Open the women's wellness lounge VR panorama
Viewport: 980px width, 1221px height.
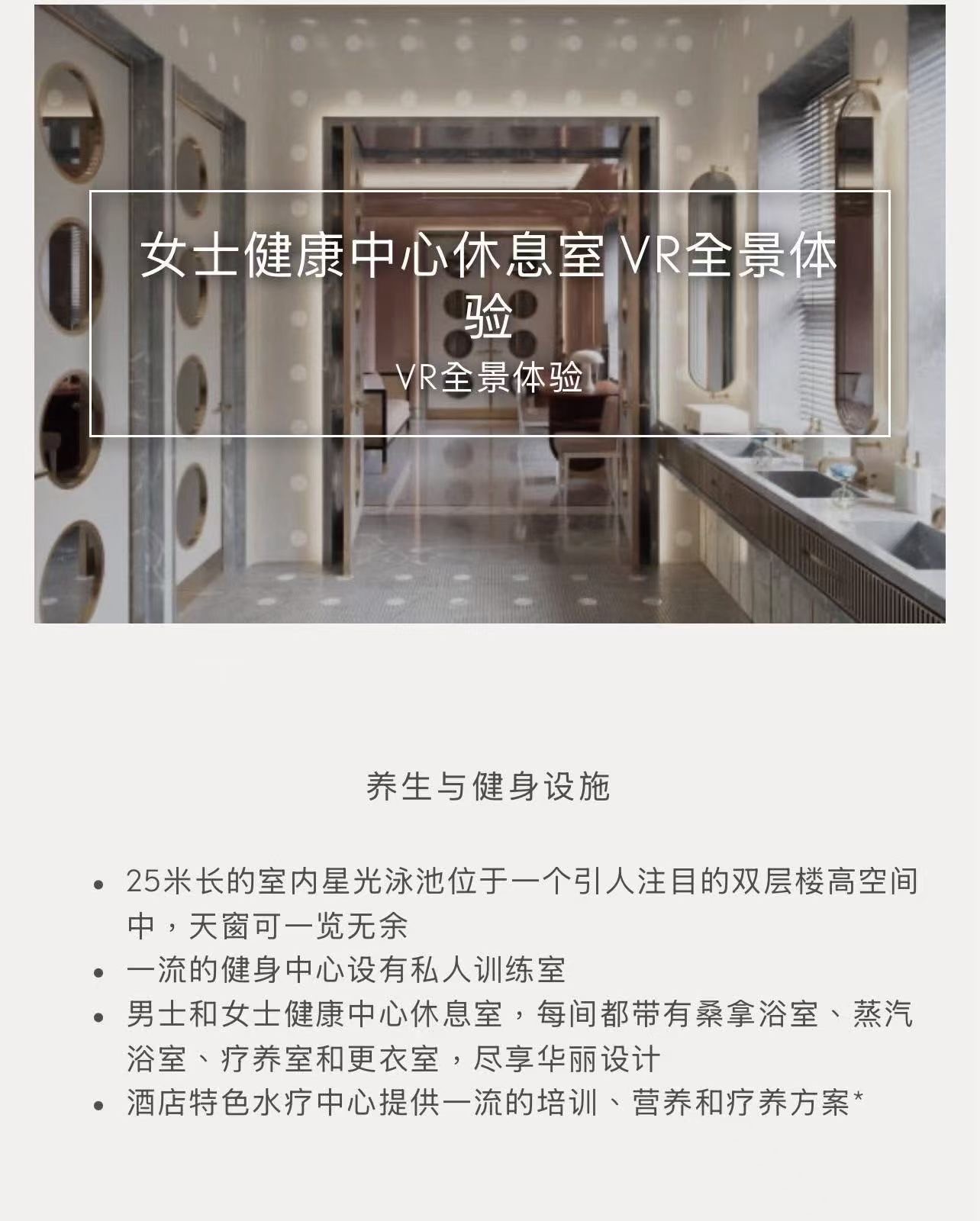click(489, 314)
